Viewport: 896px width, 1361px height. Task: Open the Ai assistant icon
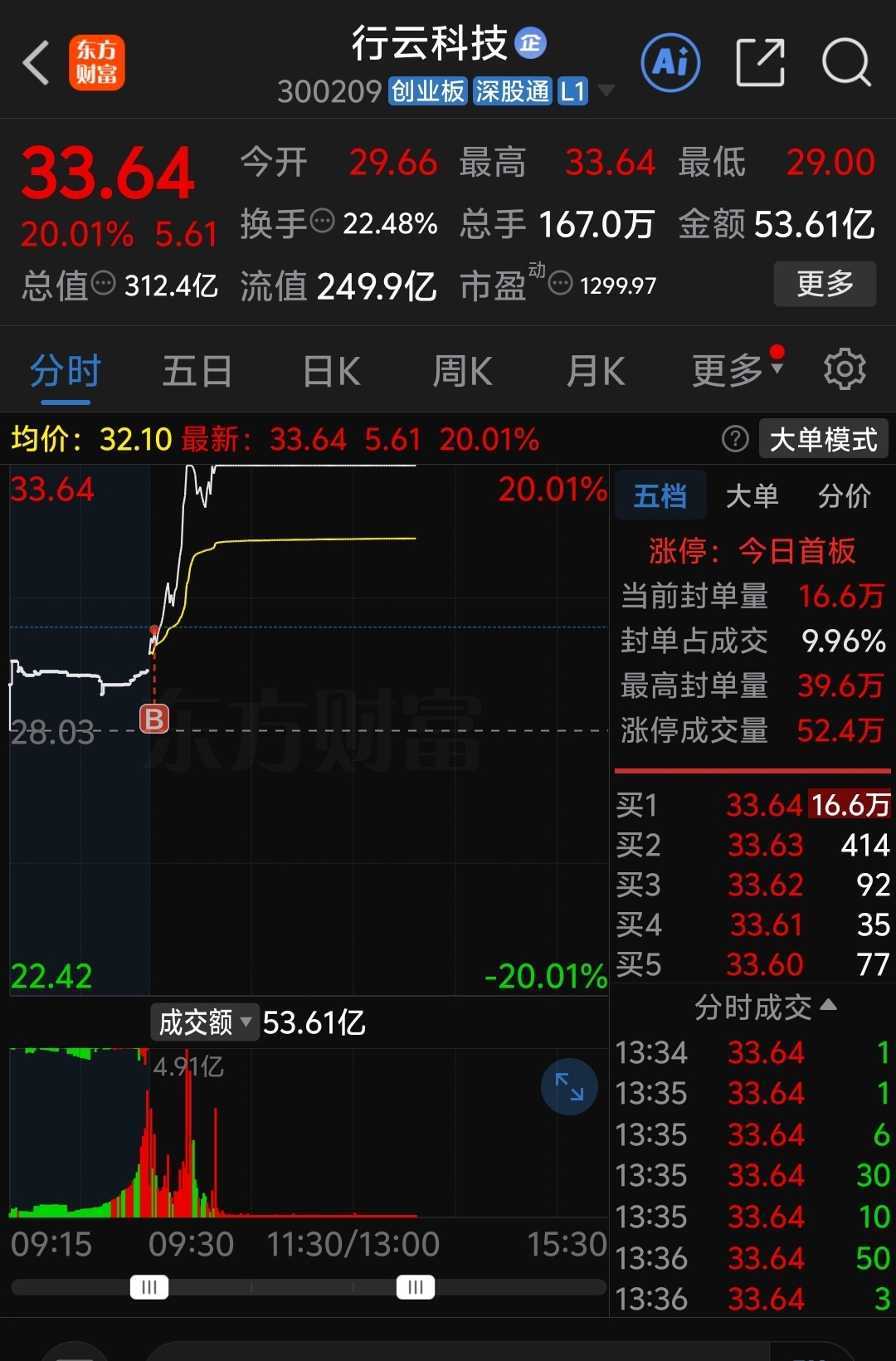click(x=670, y=62)
